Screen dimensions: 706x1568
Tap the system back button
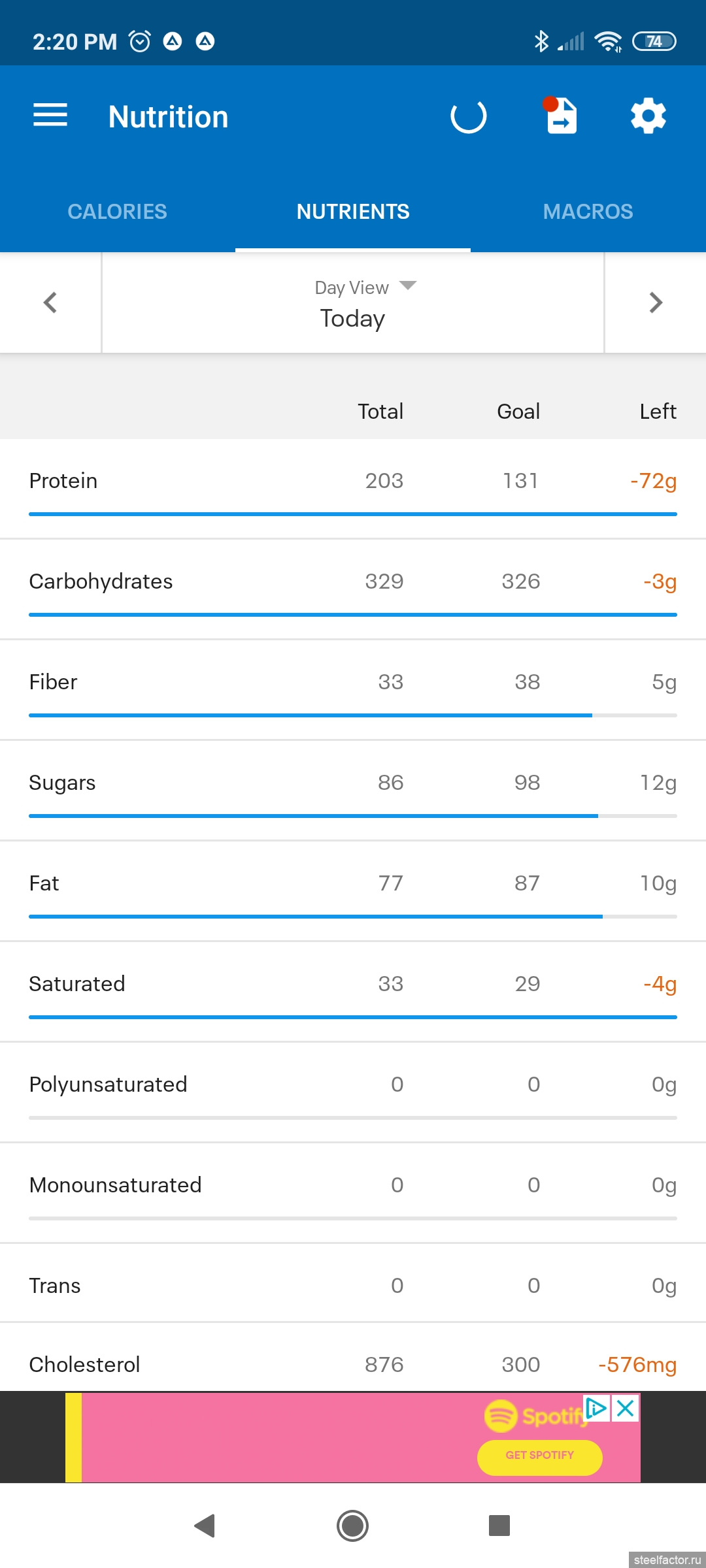pos(205,1526)
